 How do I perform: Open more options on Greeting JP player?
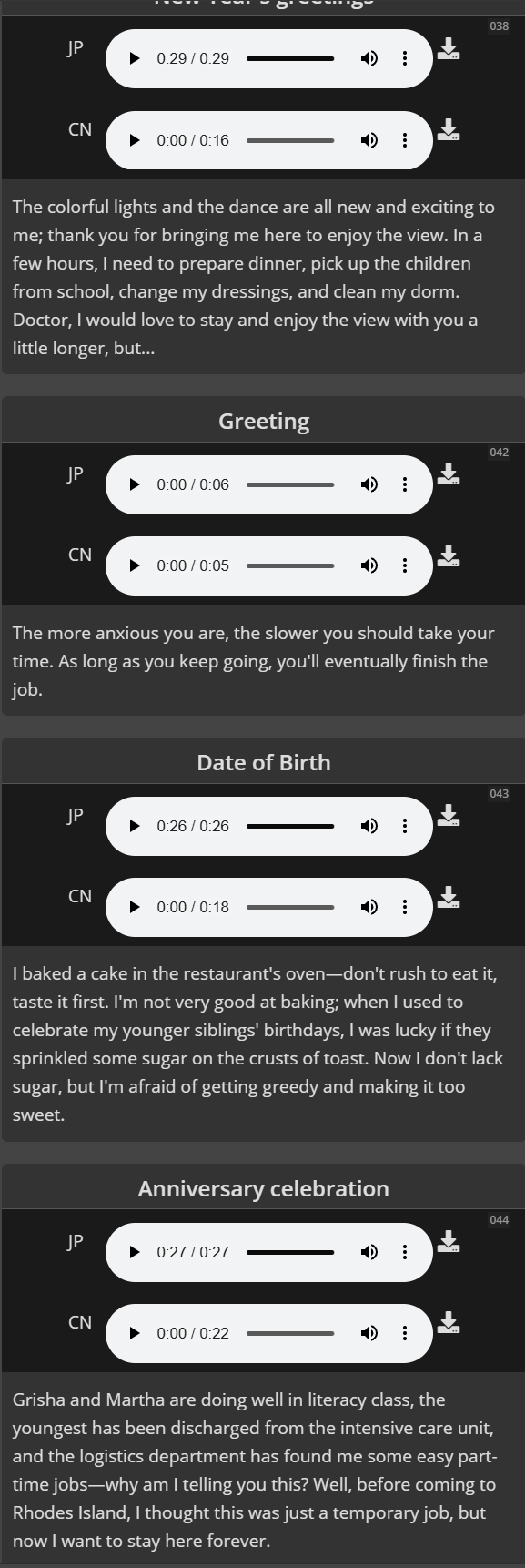405,484
